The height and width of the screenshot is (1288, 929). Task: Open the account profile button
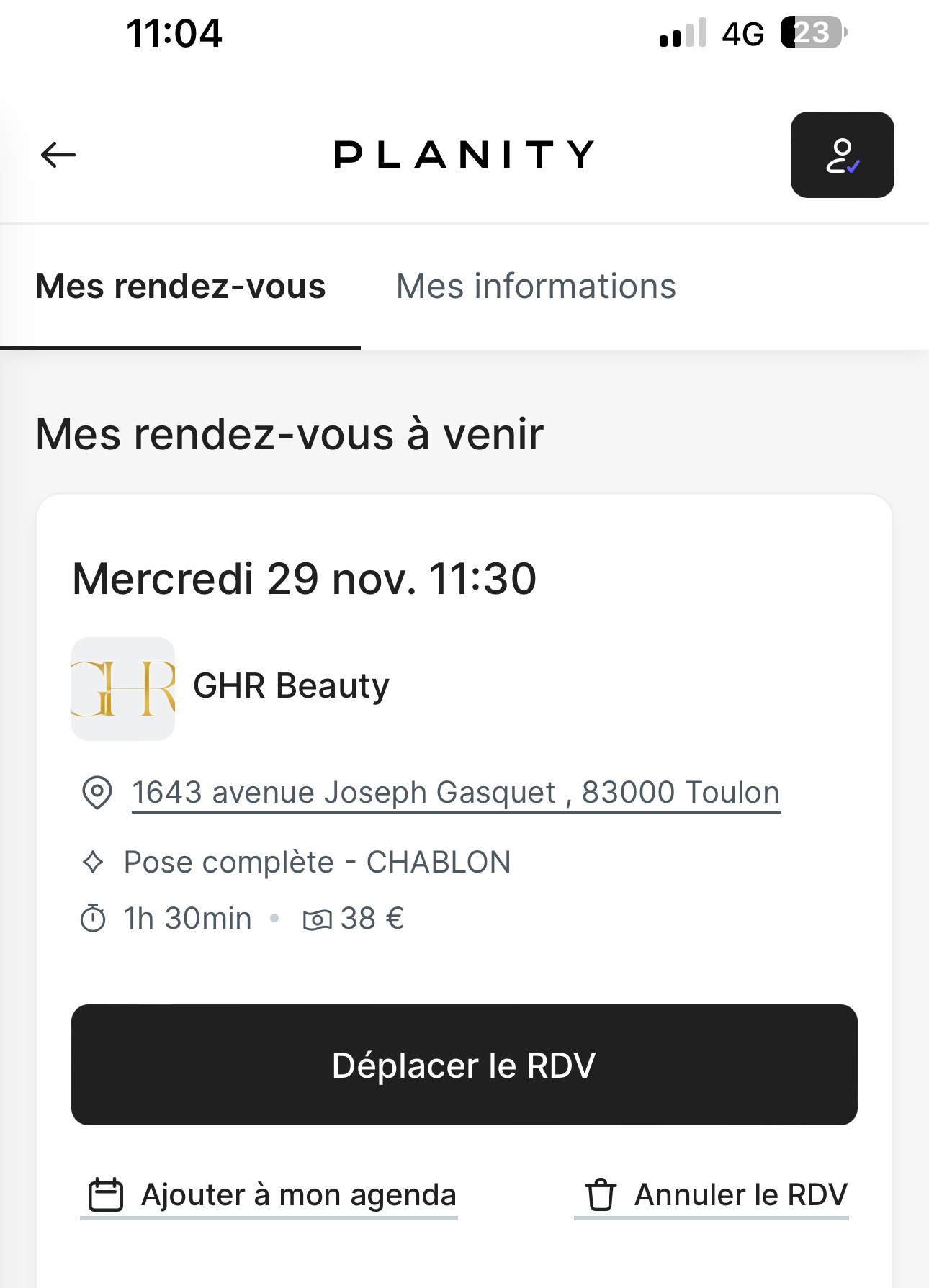point(842,155)
